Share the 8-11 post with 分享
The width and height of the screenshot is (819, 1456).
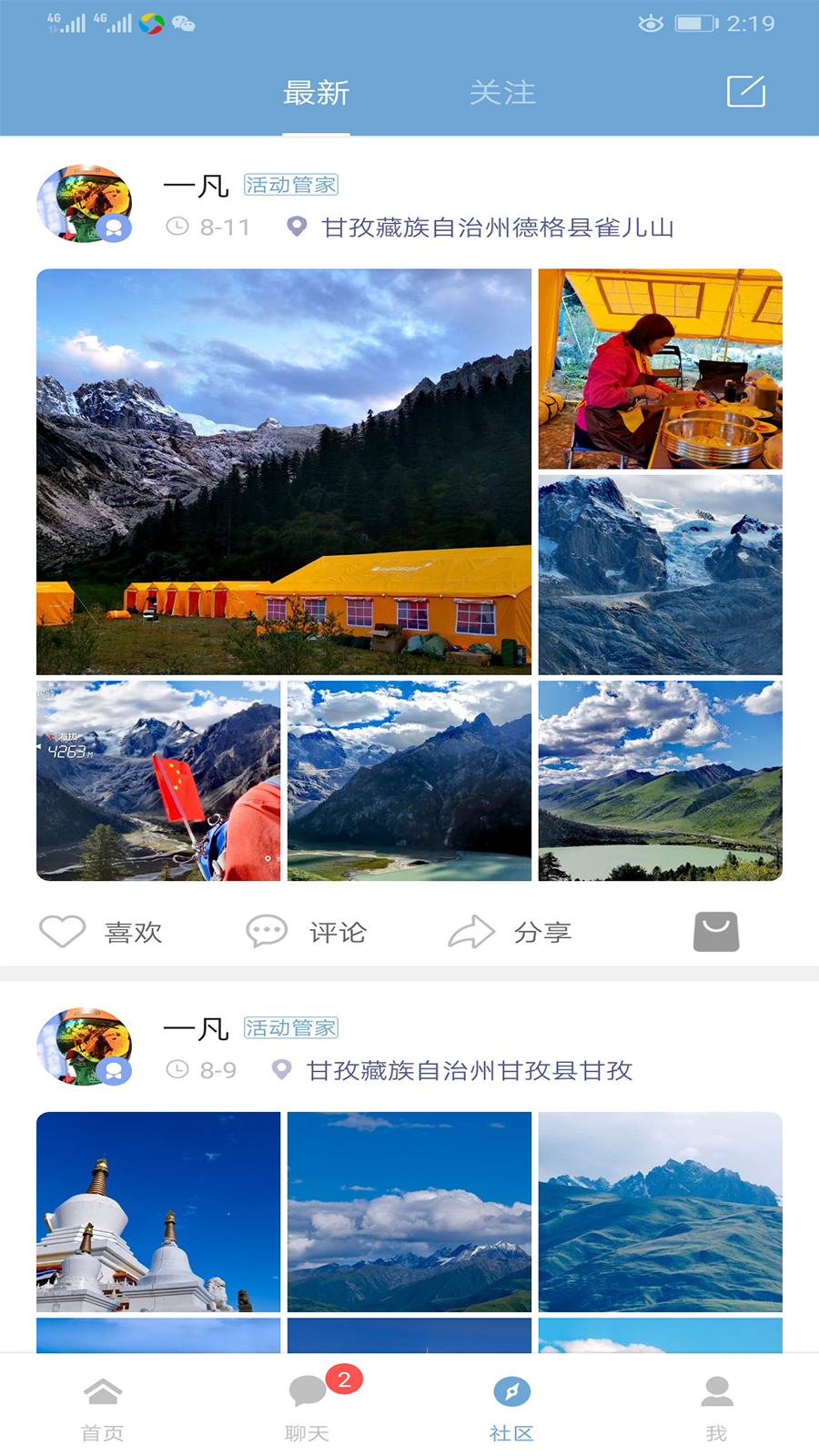click(511, 932)
